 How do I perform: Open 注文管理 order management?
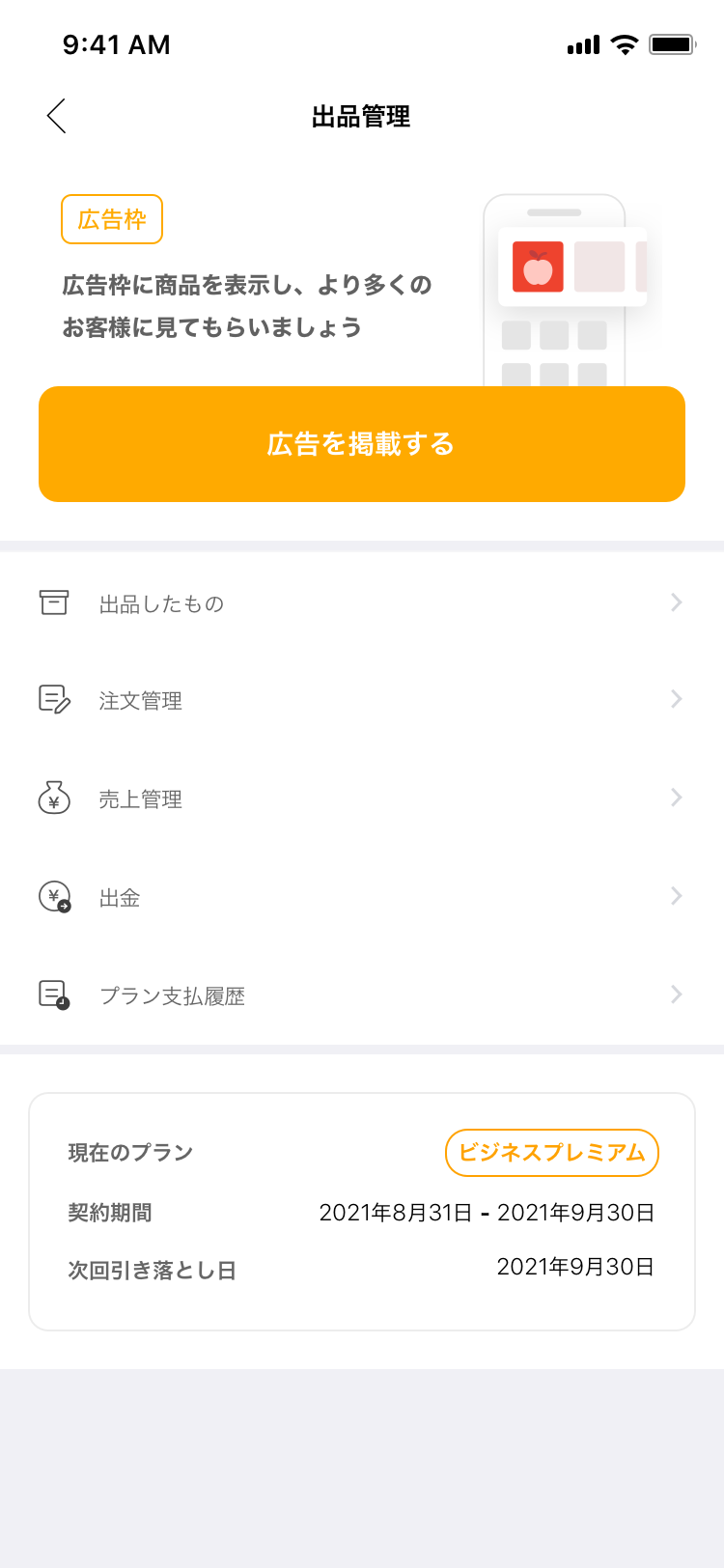(x=361, y=700)
